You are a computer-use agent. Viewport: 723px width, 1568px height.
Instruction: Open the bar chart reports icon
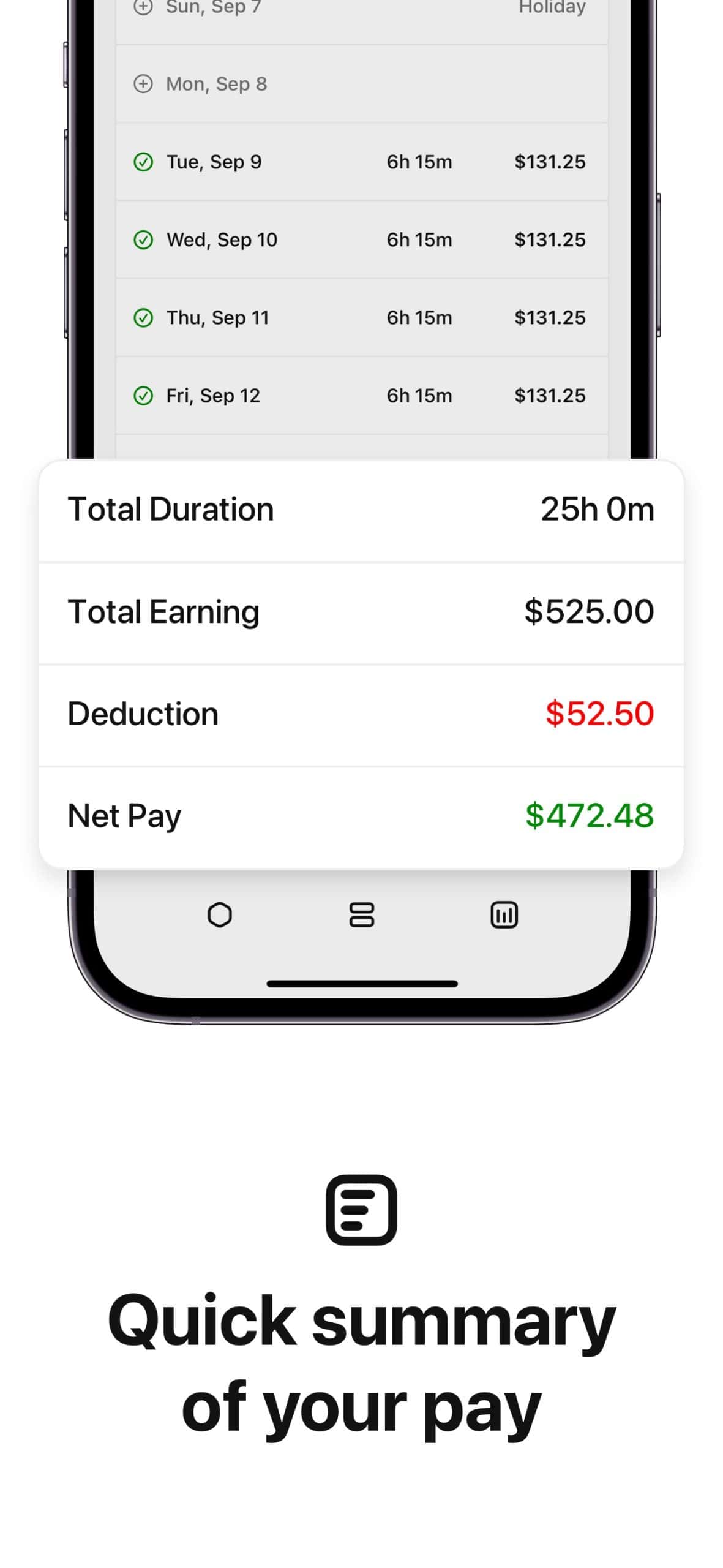click(503, 914)
